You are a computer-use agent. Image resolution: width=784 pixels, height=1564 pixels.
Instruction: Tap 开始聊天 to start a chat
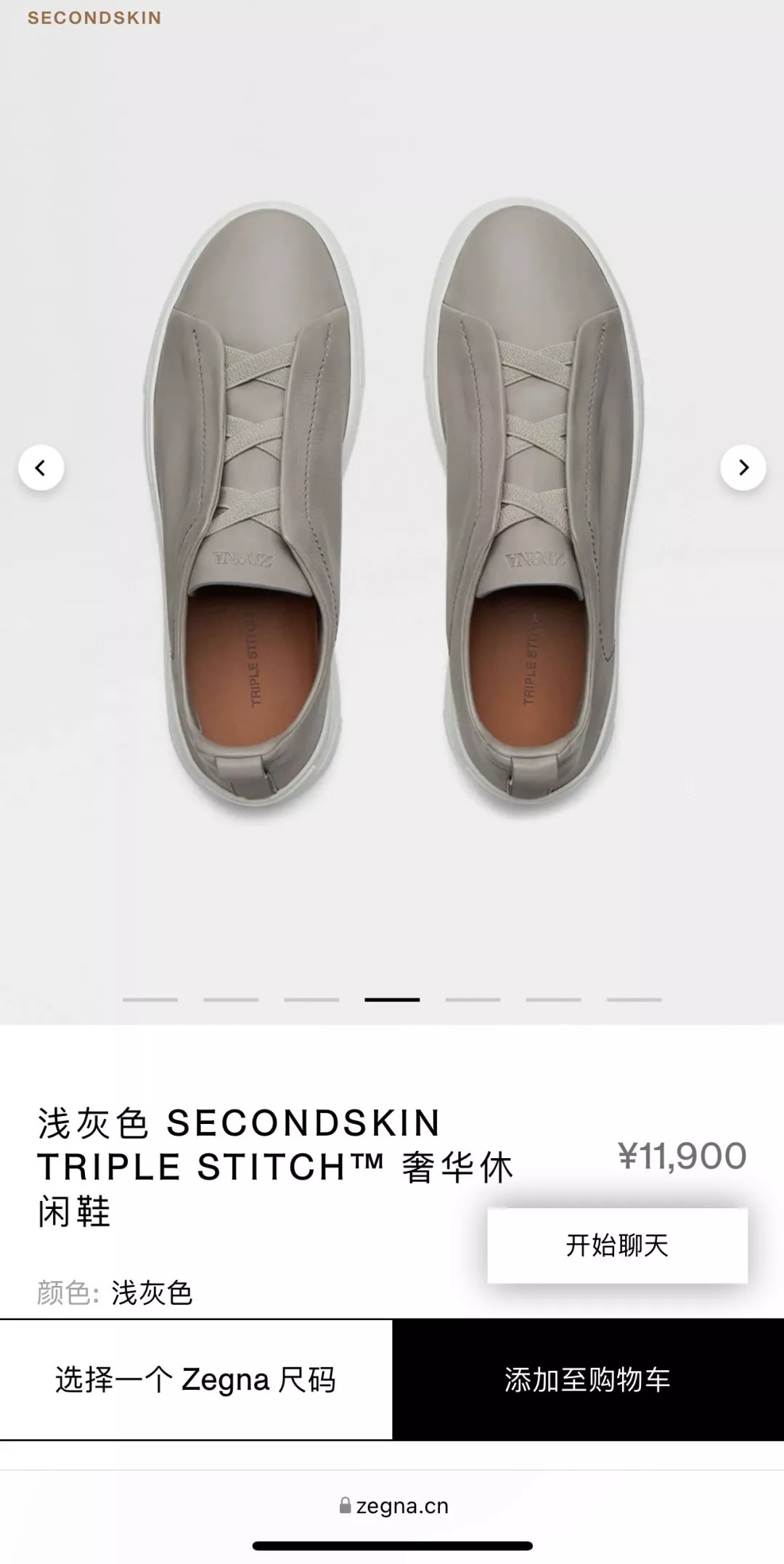(x=617, y=1245)
